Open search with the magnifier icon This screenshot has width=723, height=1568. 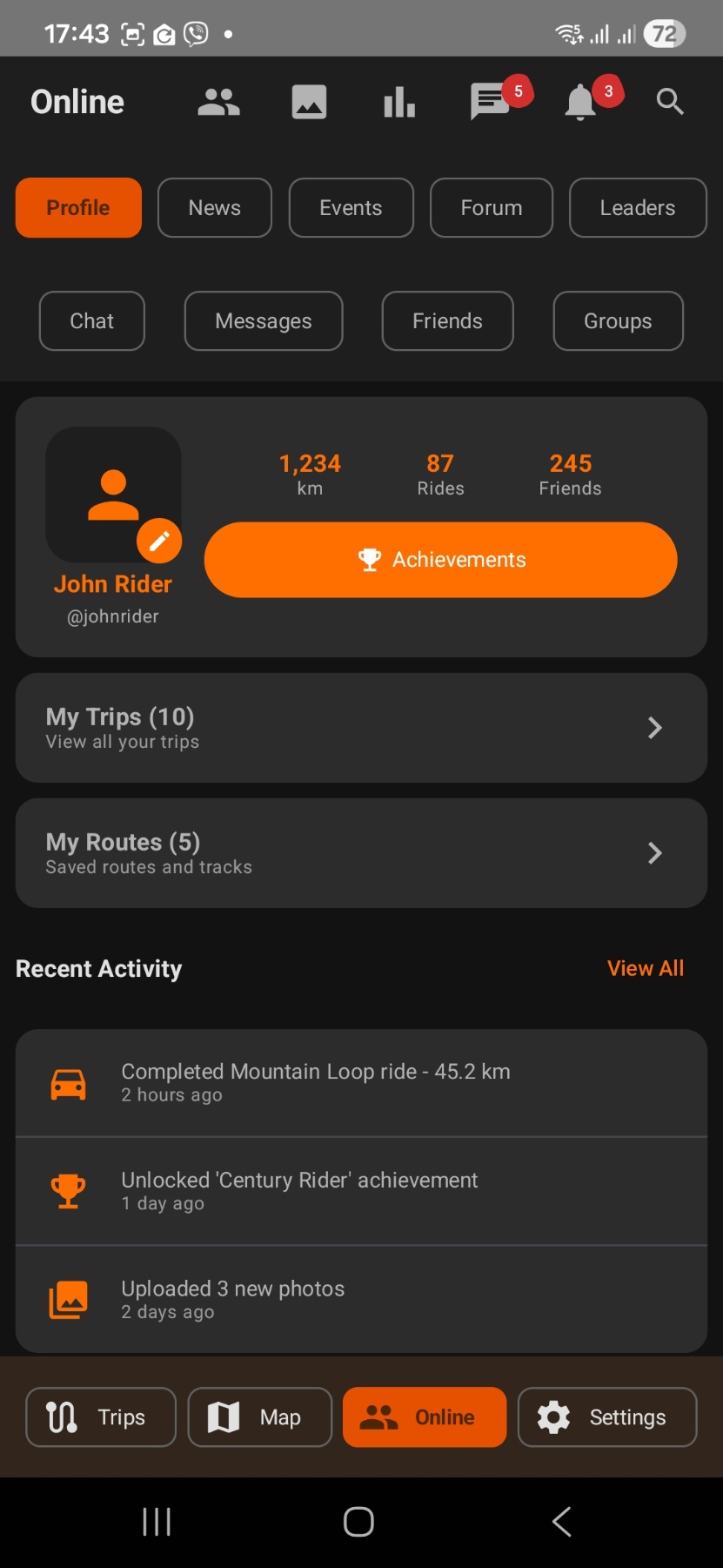[670, 101]
